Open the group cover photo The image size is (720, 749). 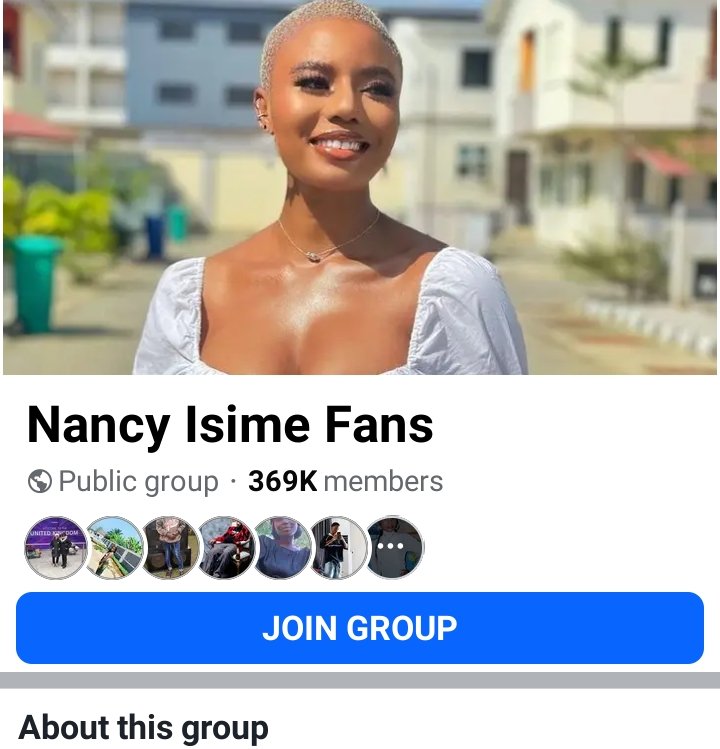(361, 187)
